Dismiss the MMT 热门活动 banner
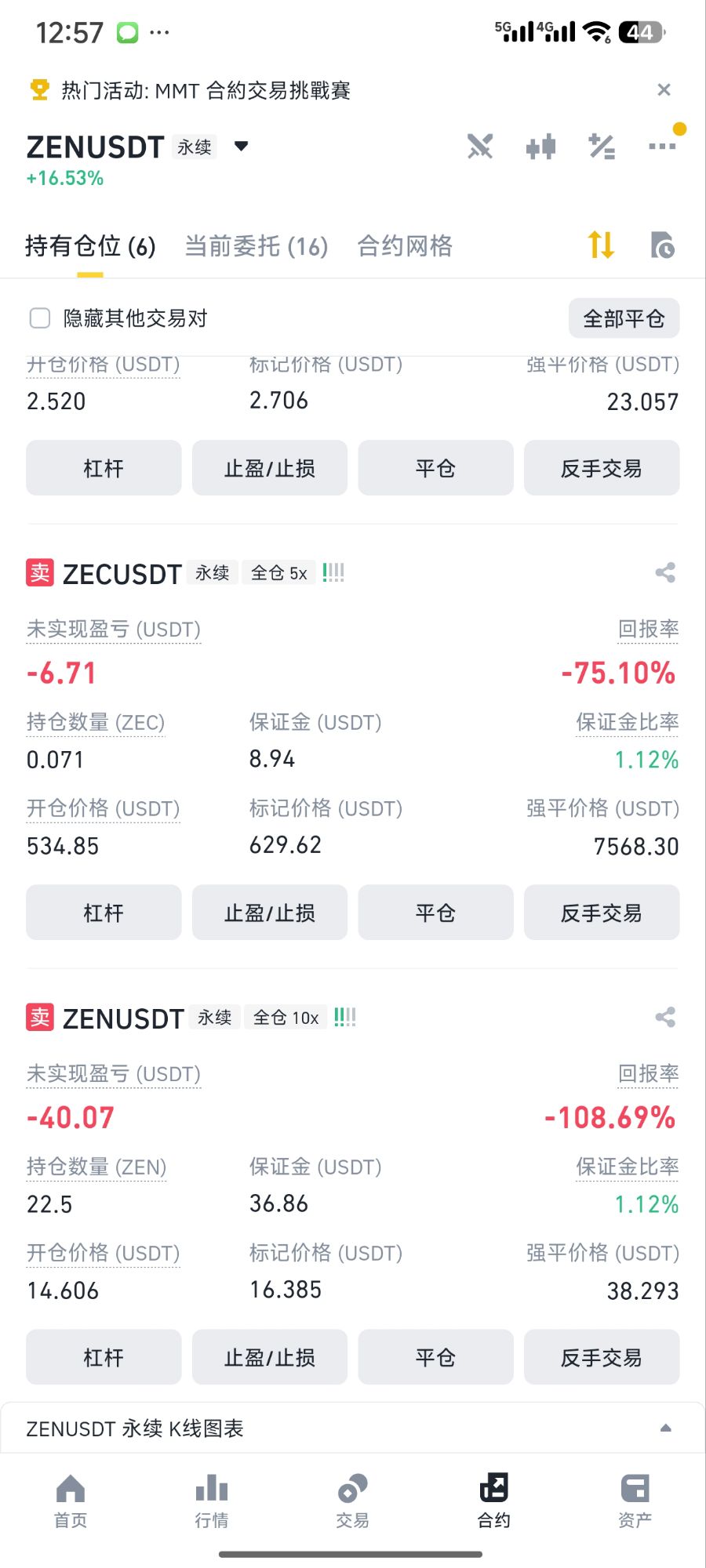Viewport: 706px width, 1568px height. 664,90
